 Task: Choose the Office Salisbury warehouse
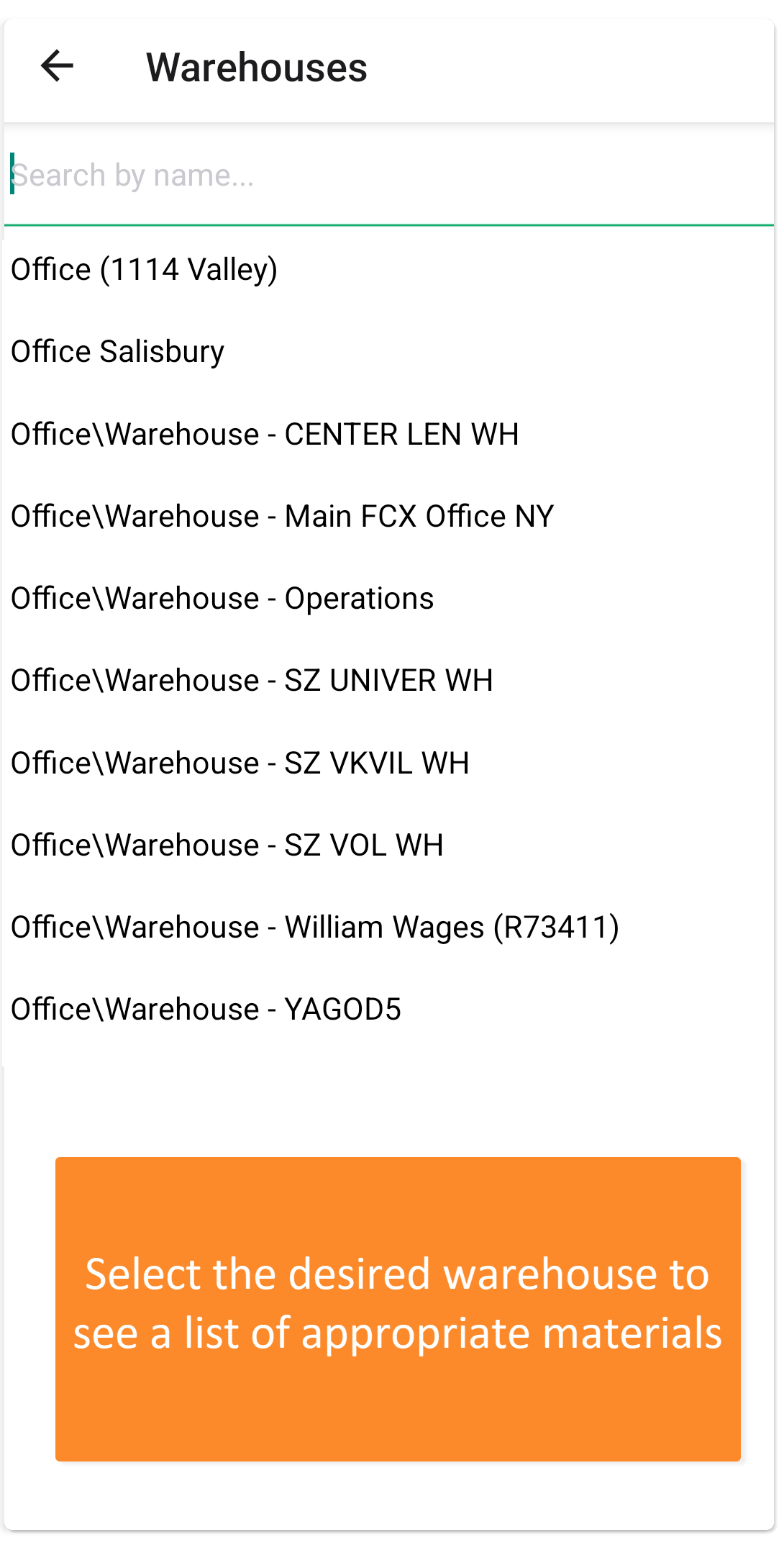(x=389, y=352)
